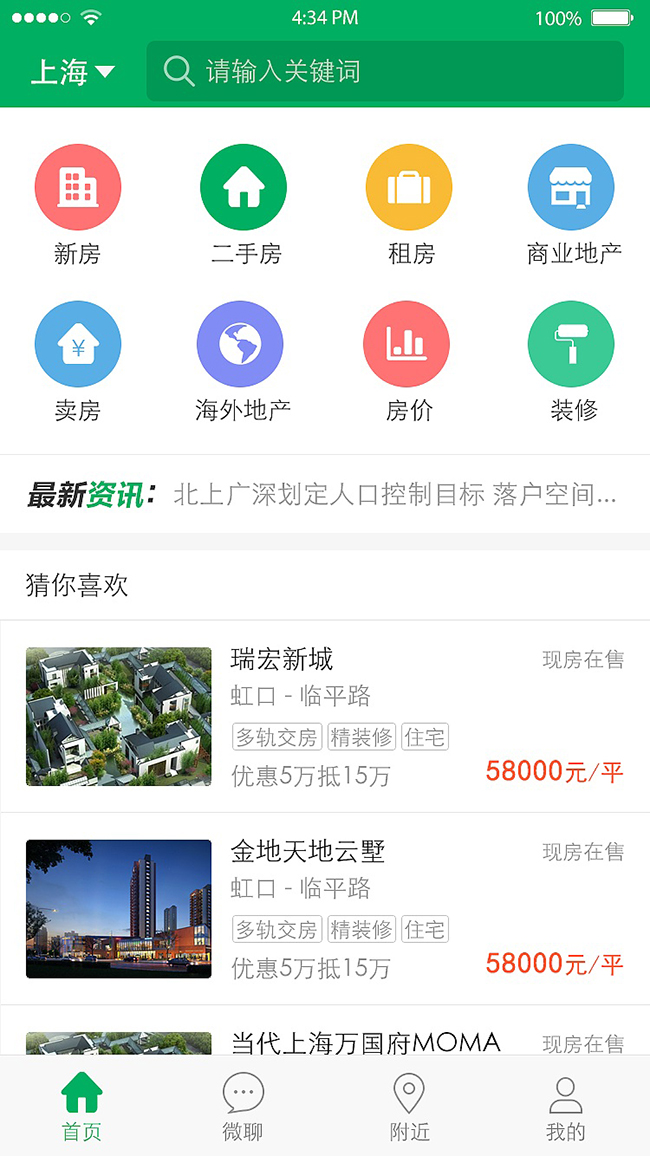Open the 瑞宏新城 property listing
The width and height of the screenshot is (650, 1156).
[x=325, y=716]
